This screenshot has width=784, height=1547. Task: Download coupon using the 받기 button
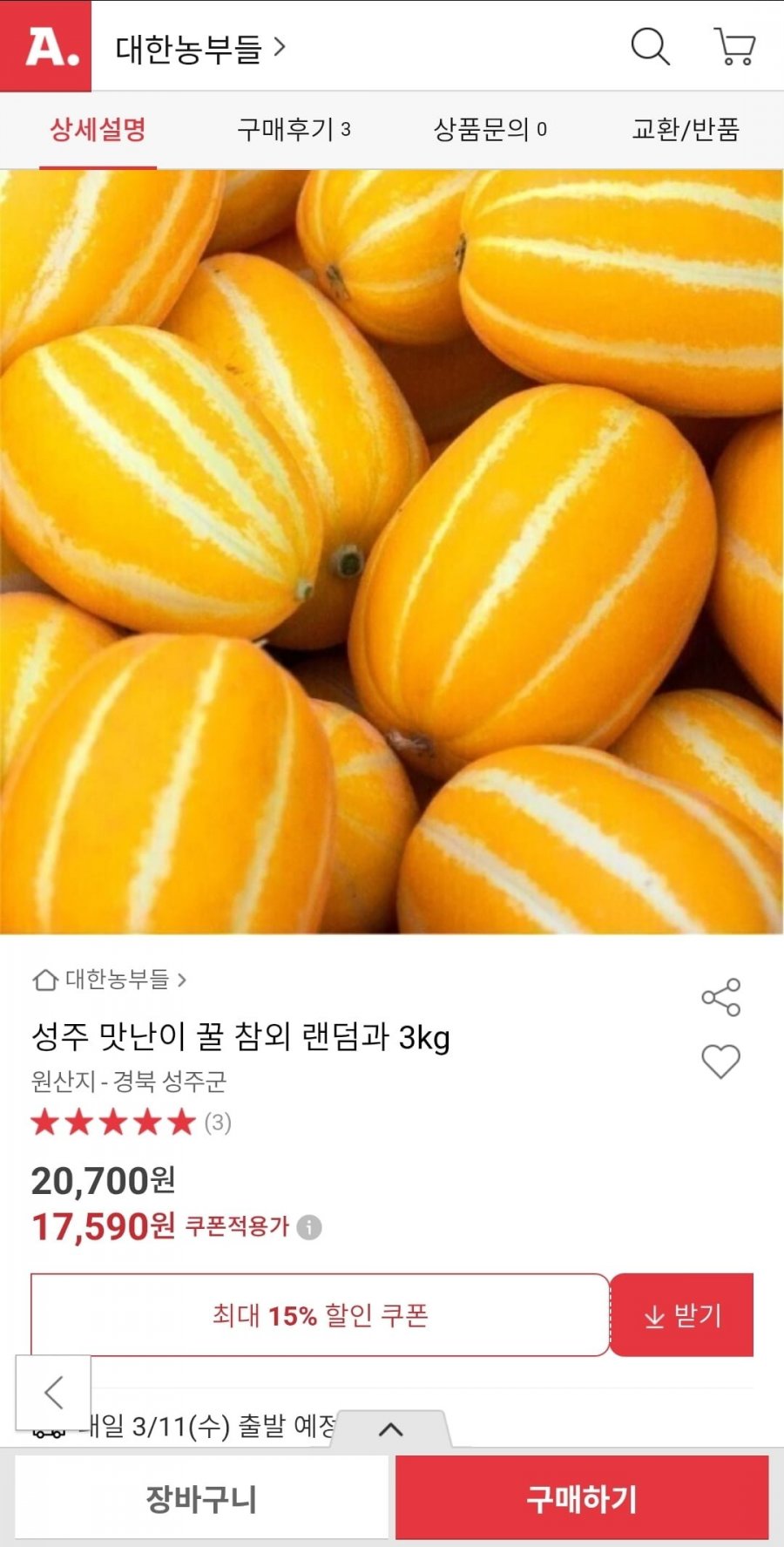(681, 1316)
